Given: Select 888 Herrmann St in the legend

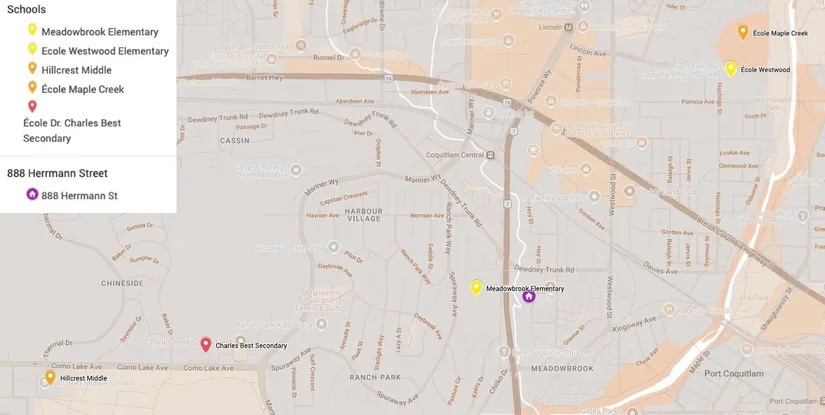Looking at the screenshot, I should (x=79, y=195).
